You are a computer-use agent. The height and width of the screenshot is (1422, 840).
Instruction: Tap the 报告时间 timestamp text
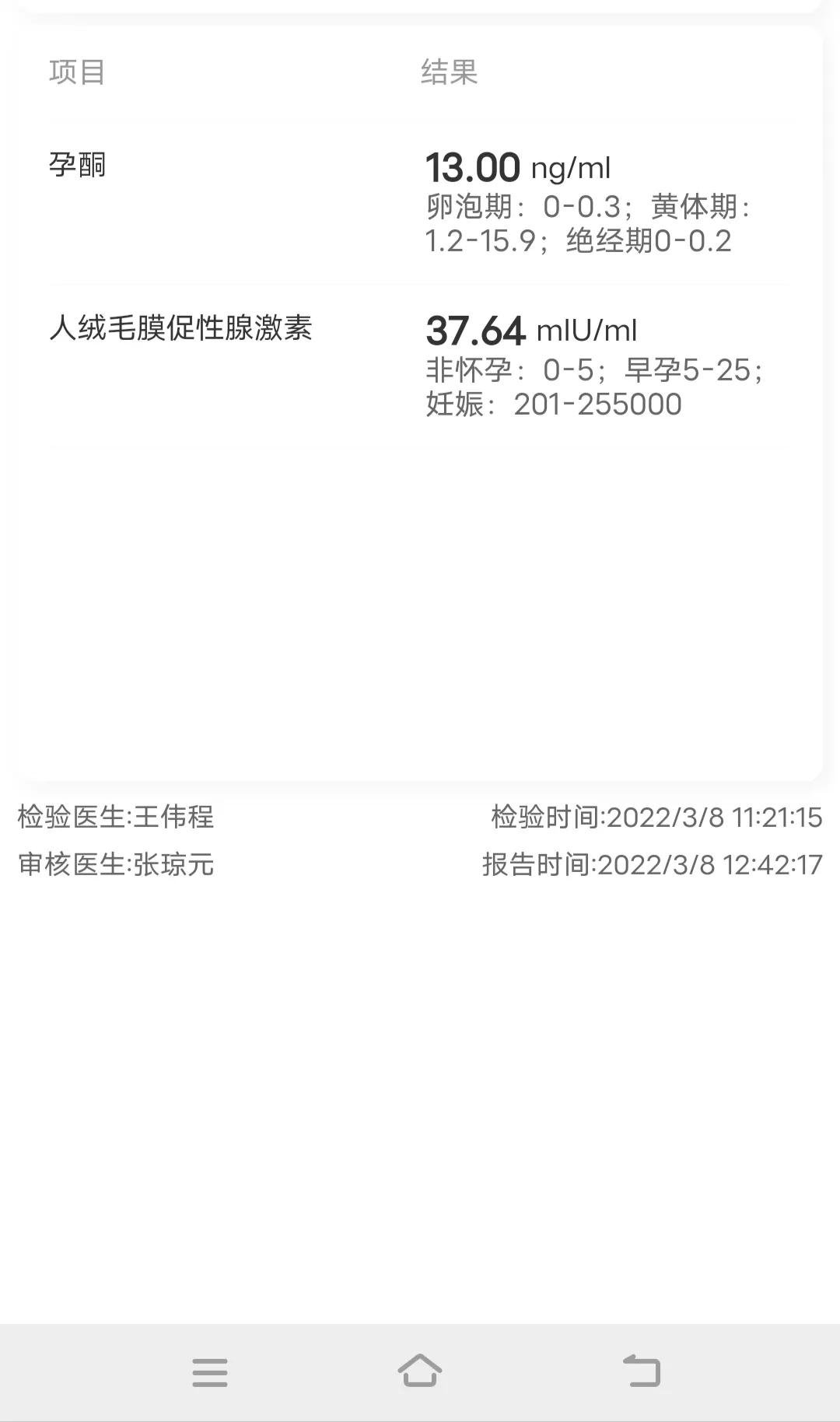(x=652, y=865)
